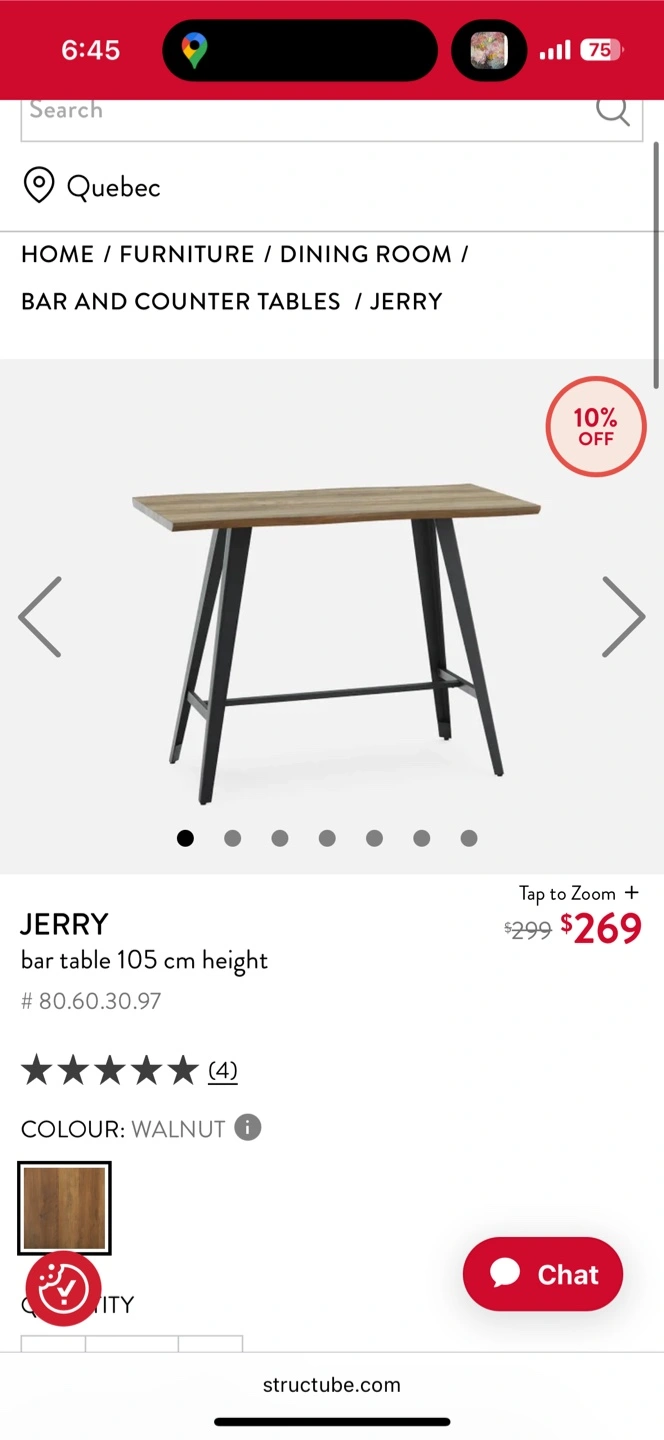Open the (4) reviews link
The width and height of the screenshot is (664, 1440).
coord(222,1070)
